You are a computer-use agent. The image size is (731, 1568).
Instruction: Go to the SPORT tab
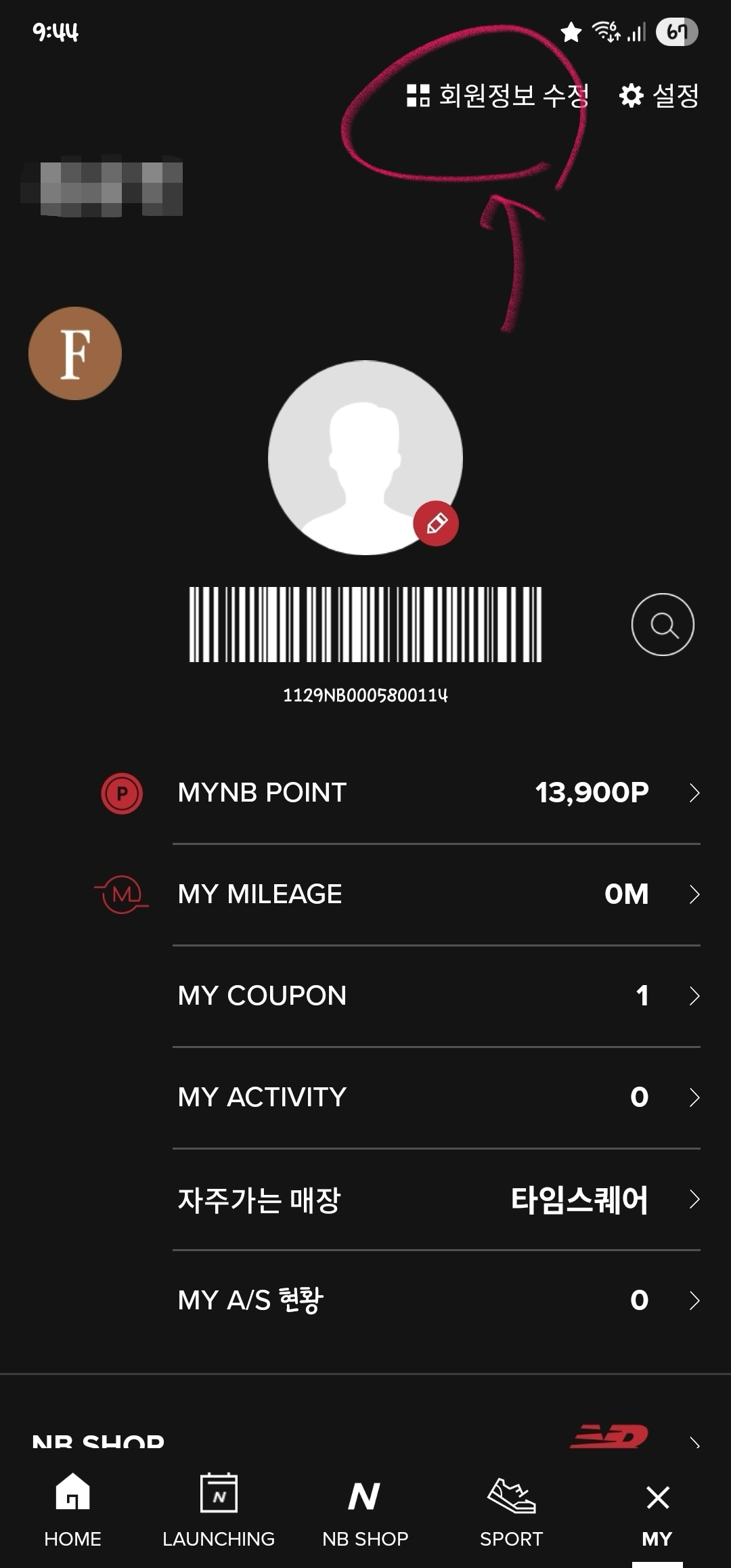pyautogui.click(x=511, y=1511)
